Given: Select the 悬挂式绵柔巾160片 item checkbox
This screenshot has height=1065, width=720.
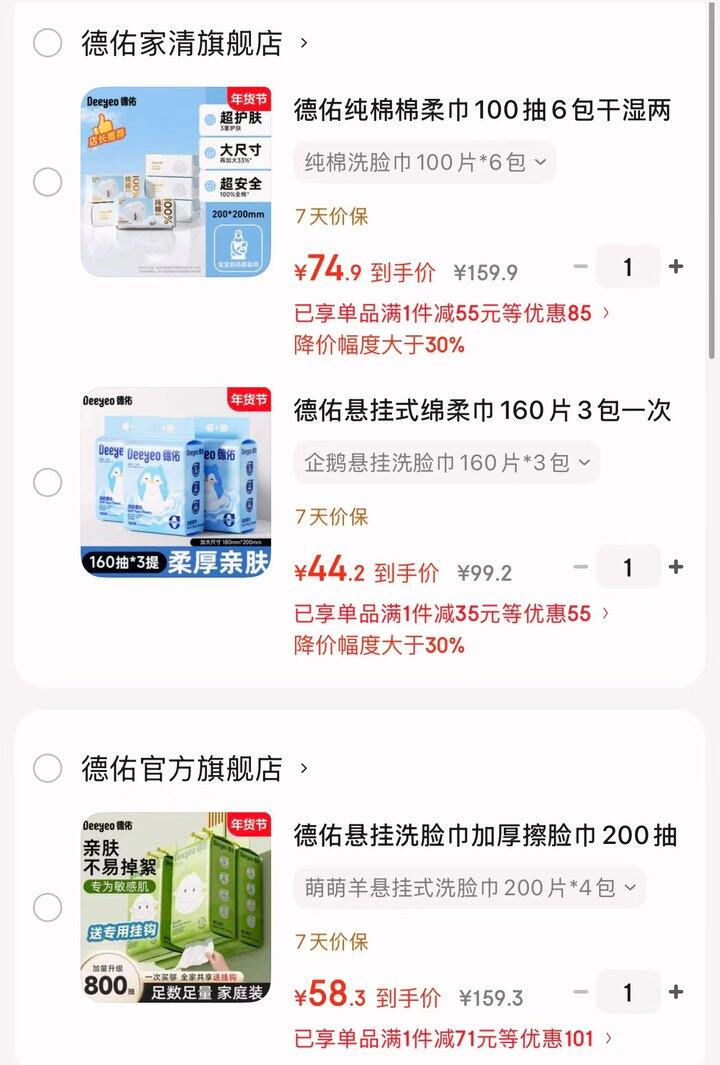Looking at the screenshot, I should click(46, 482).
